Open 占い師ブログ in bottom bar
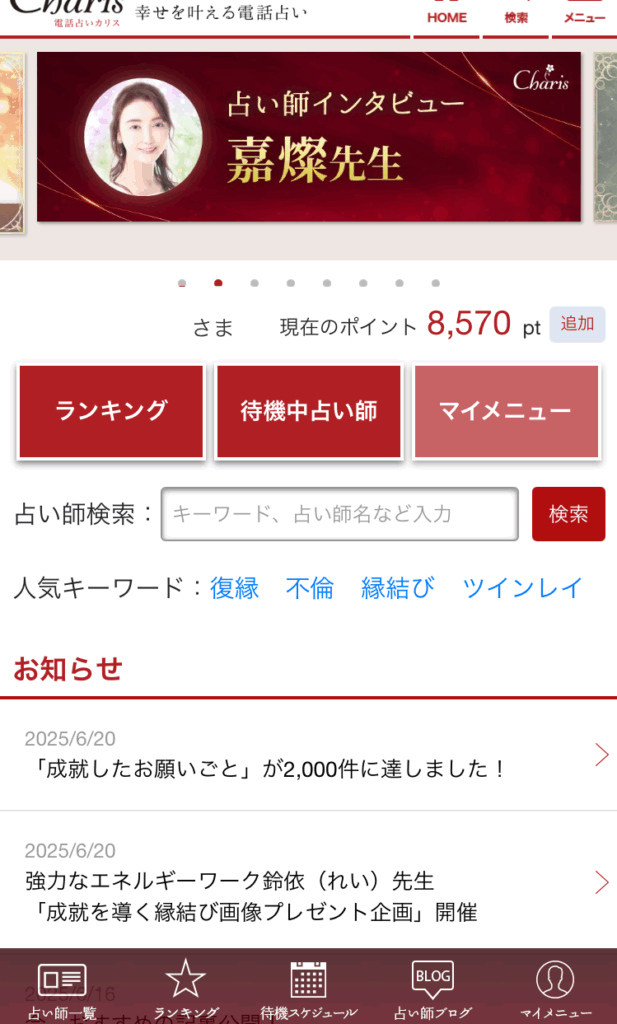The height and width of the screenshot is (1024, 617). pyautogui.click(x=432, y=990)
